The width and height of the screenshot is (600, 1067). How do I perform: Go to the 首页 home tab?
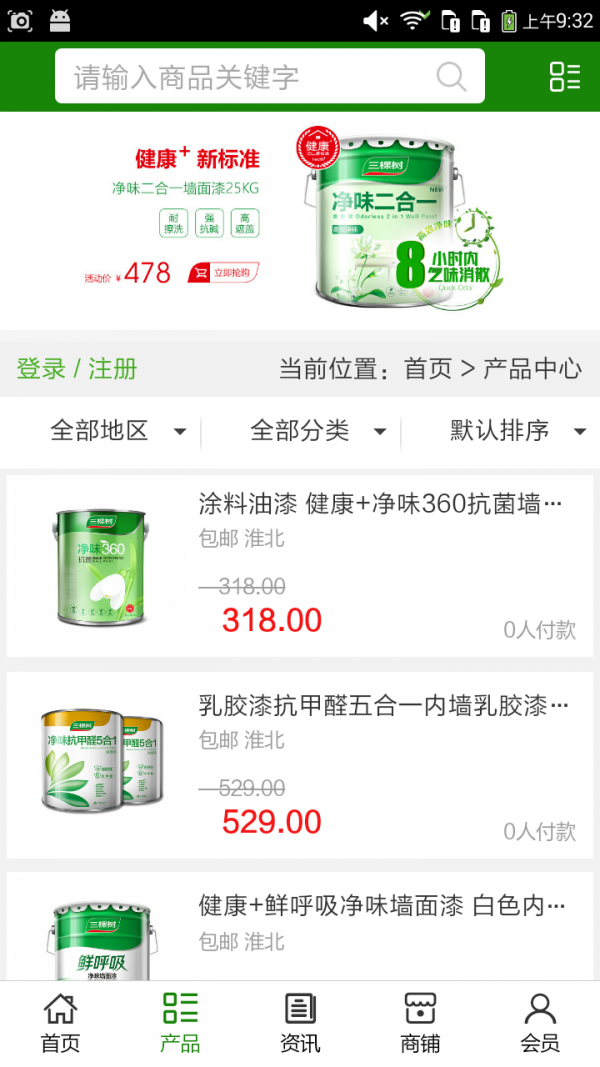[x=60, y=1023]
